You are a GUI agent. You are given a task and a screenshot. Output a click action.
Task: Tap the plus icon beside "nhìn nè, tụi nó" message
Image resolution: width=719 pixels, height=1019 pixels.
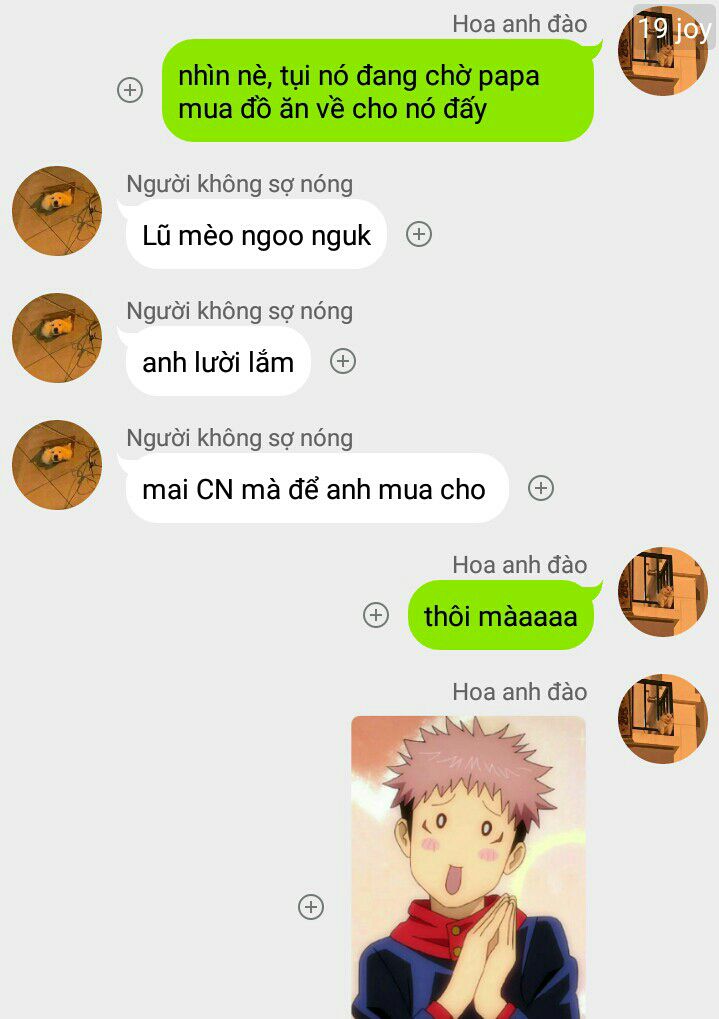coord(130,90)
